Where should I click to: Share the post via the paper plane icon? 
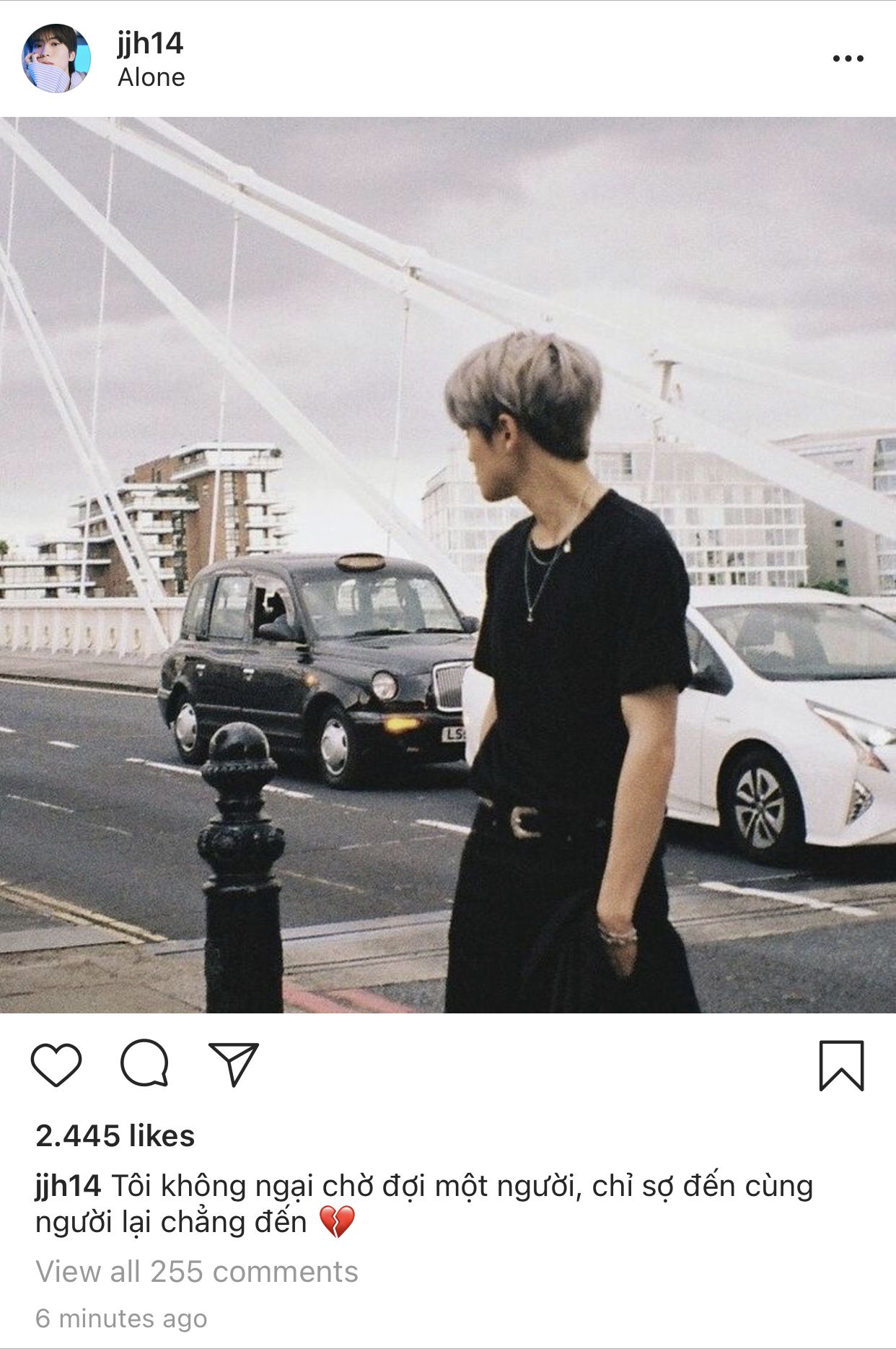pyautogui.click(x=233, y=1064)
